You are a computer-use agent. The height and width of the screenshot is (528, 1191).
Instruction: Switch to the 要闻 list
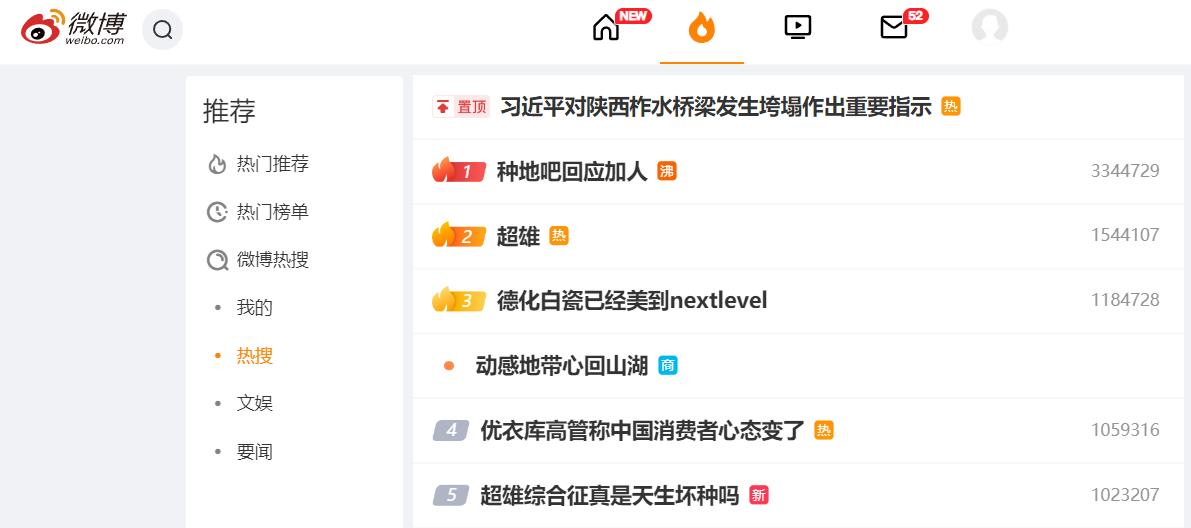[254, 452]
